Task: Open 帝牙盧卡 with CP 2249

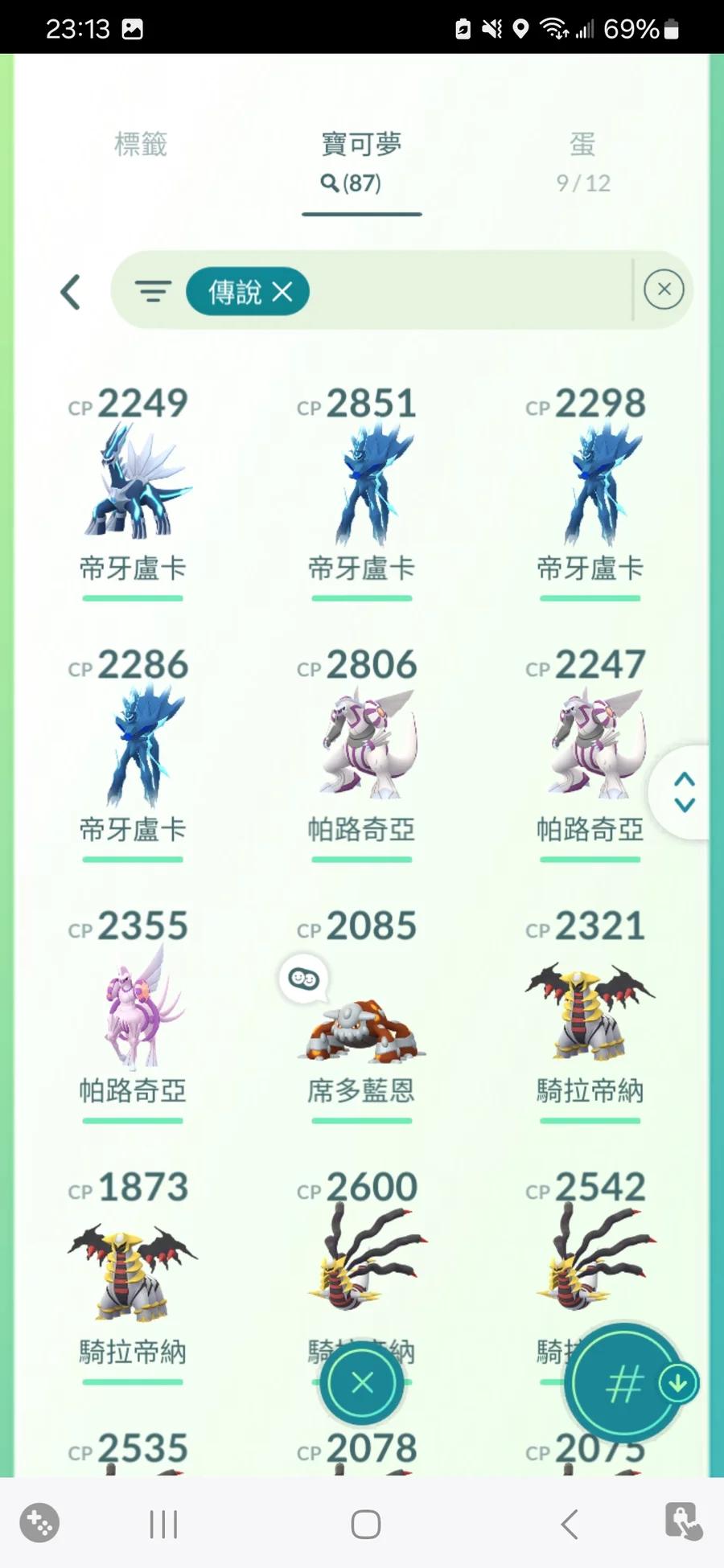Action: point(133,482)
